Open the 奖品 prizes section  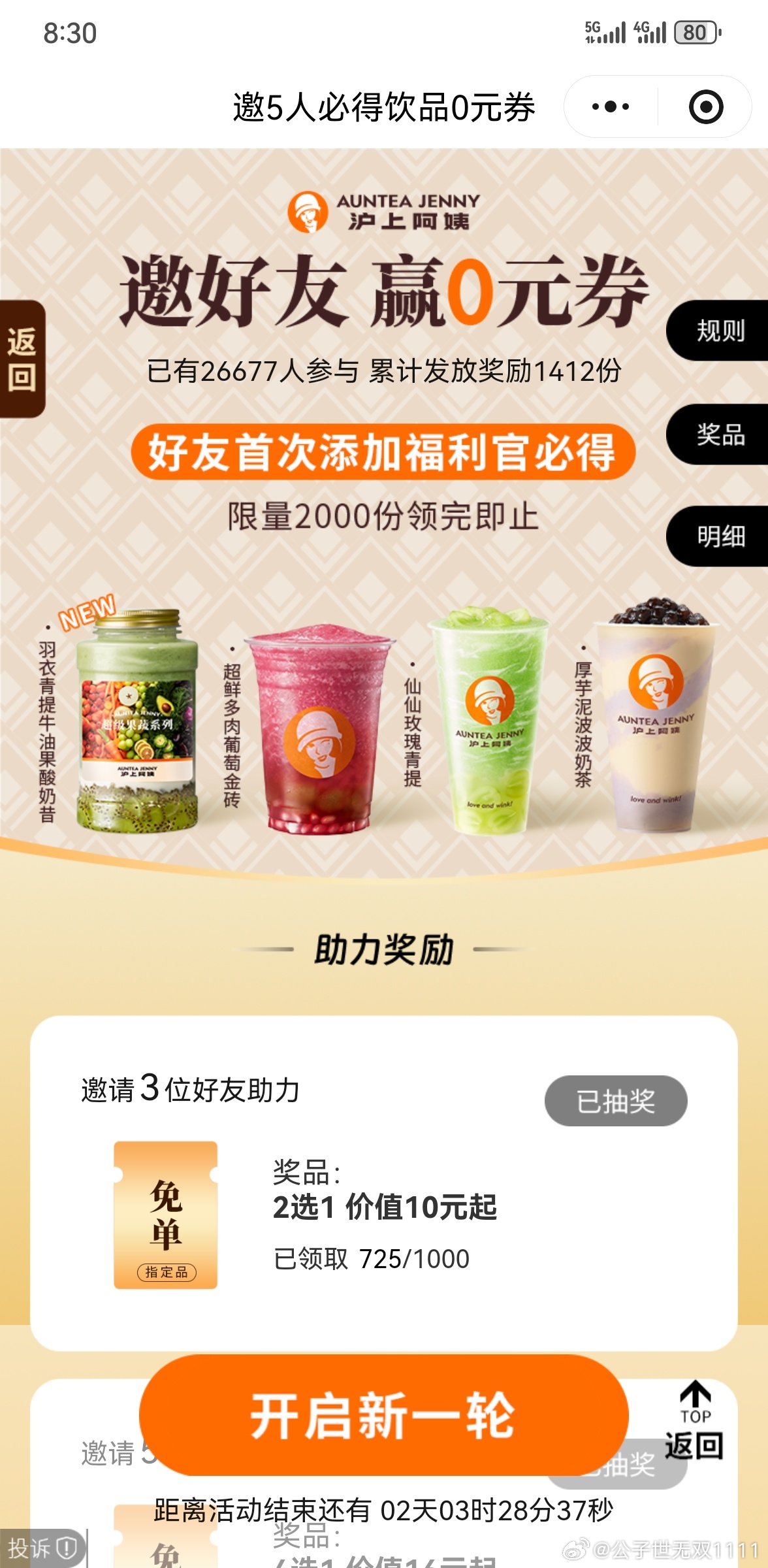[720, 434]
